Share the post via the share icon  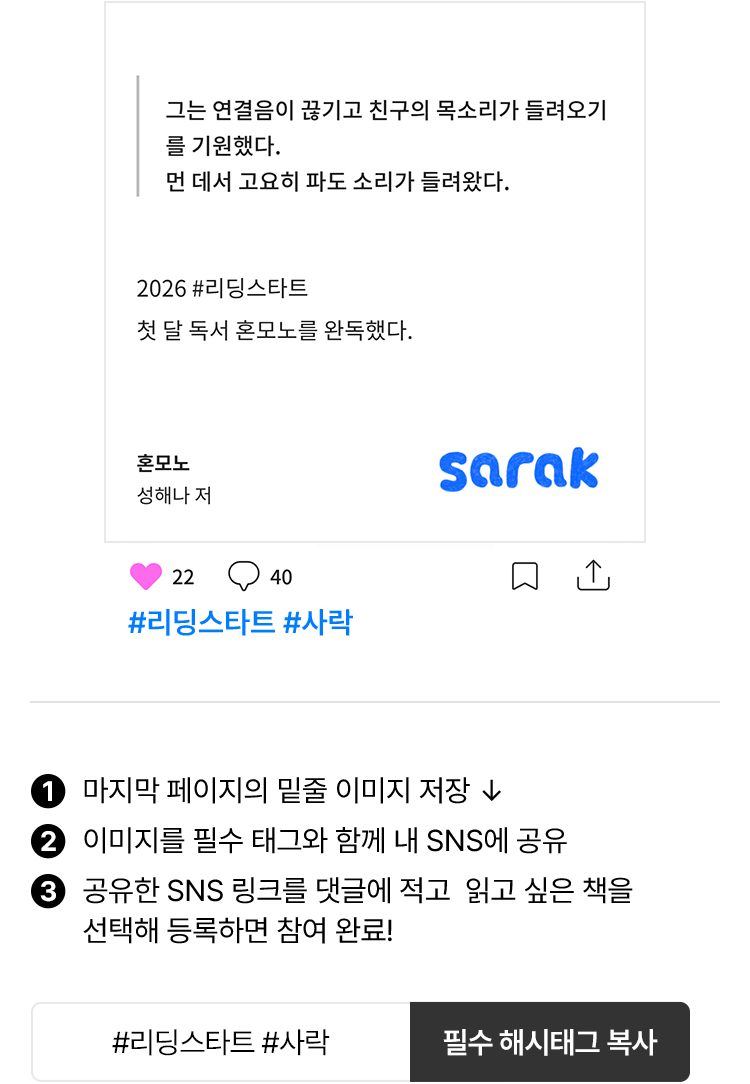tap(593, 576)
